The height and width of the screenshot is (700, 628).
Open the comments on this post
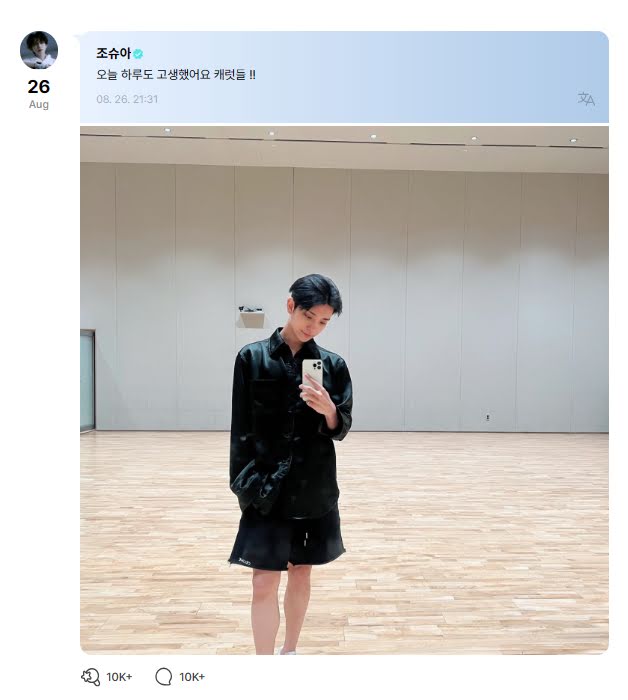(165, 677)
